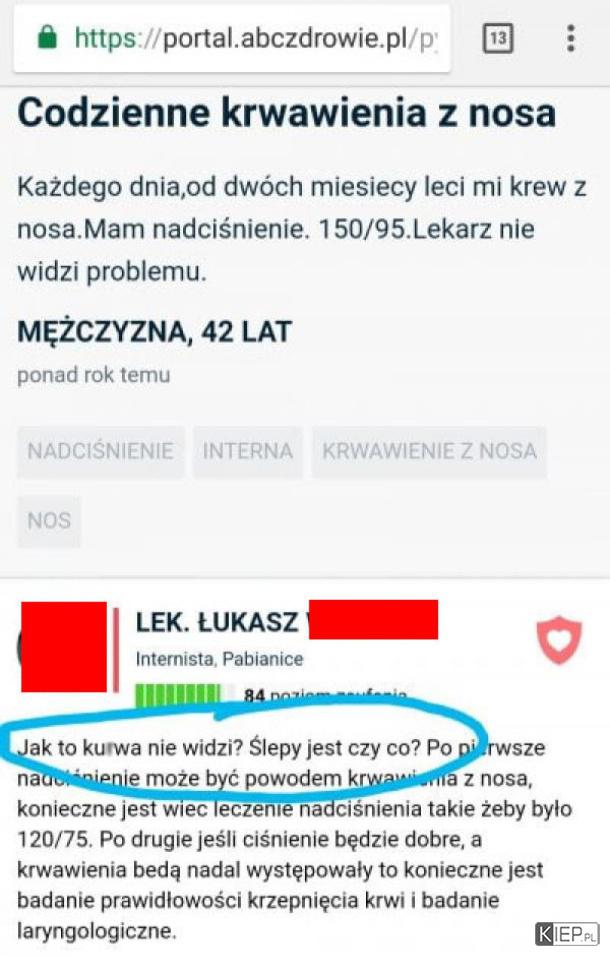Open the browser overflow menu
610x956 pixels.
[x=570, y=39]
